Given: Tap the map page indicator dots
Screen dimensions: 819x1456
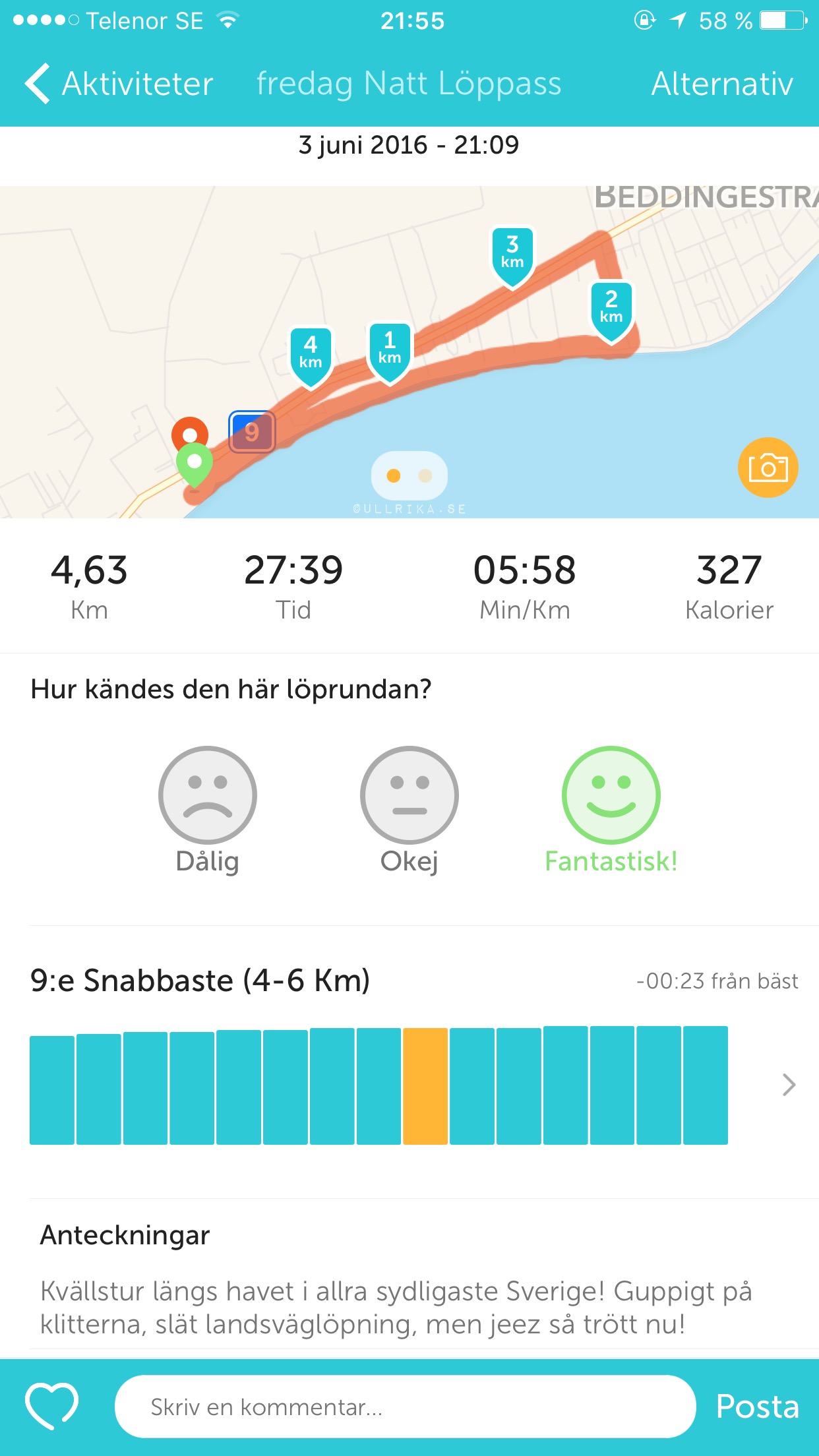Looking at the screenshot, I should click(x=409, y=475).
